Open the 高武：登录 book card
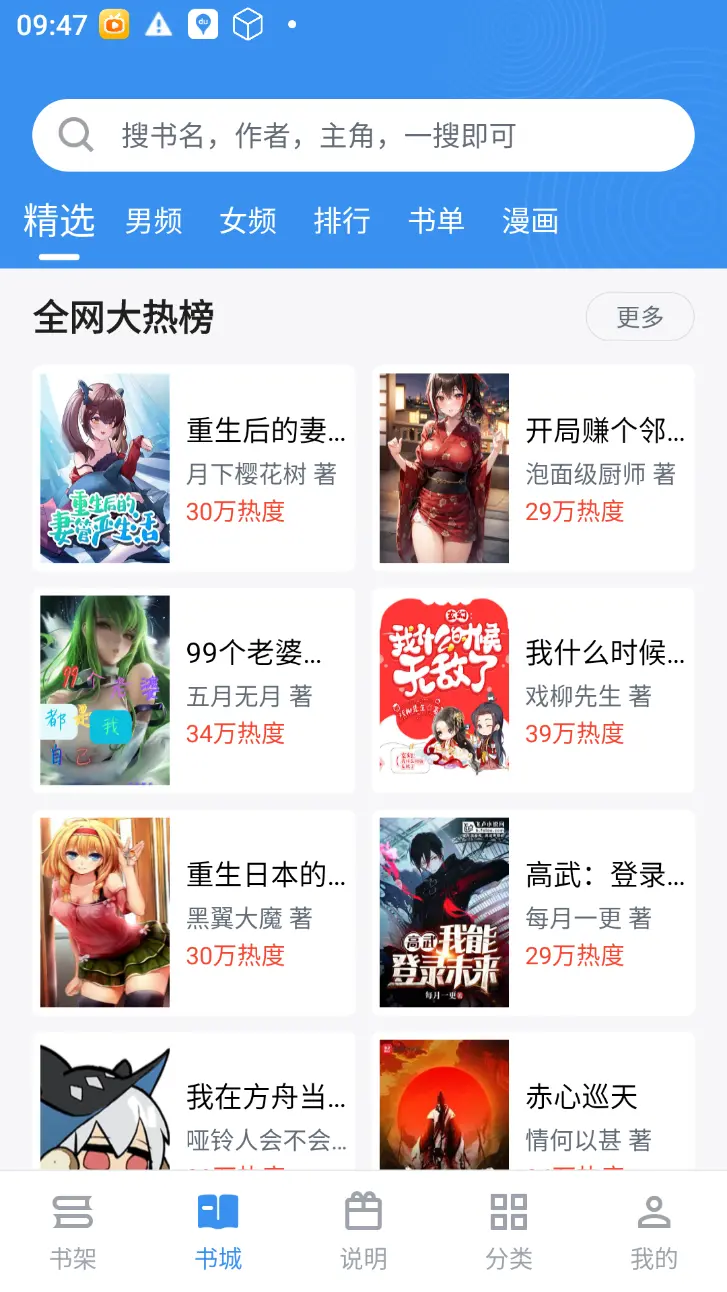This screenshot has width=727, height=1292. coord(533,912)
